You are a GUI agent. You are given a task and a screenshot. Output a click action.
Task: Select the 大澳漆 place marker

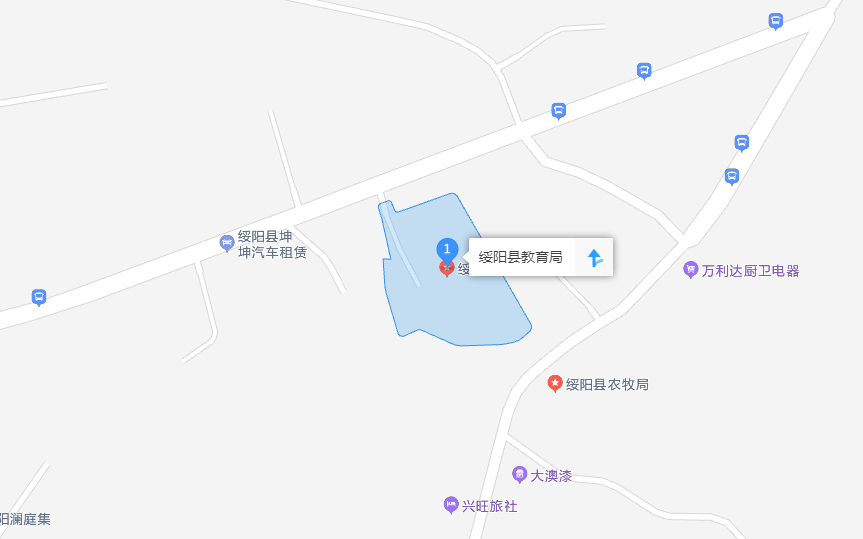519,474
